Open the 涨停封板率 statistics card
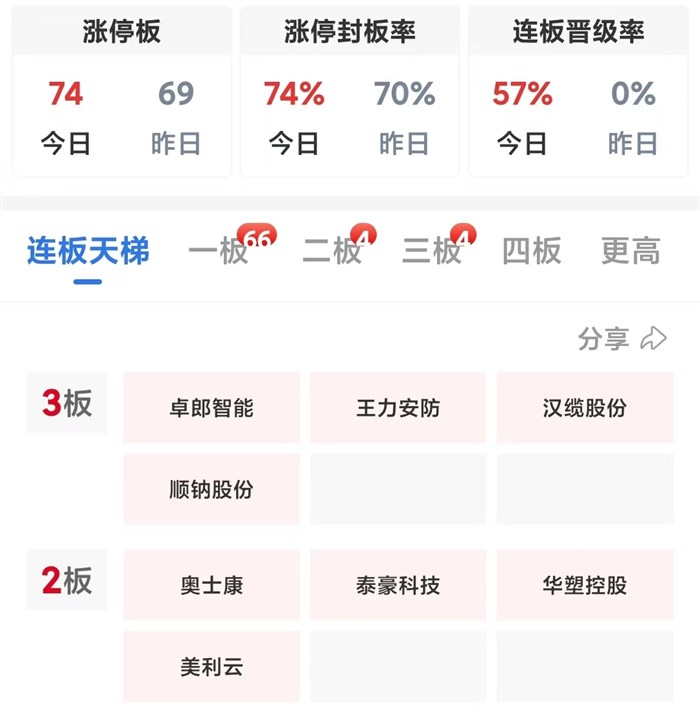Viewport: 700px width, 711px height. [350, 91]
